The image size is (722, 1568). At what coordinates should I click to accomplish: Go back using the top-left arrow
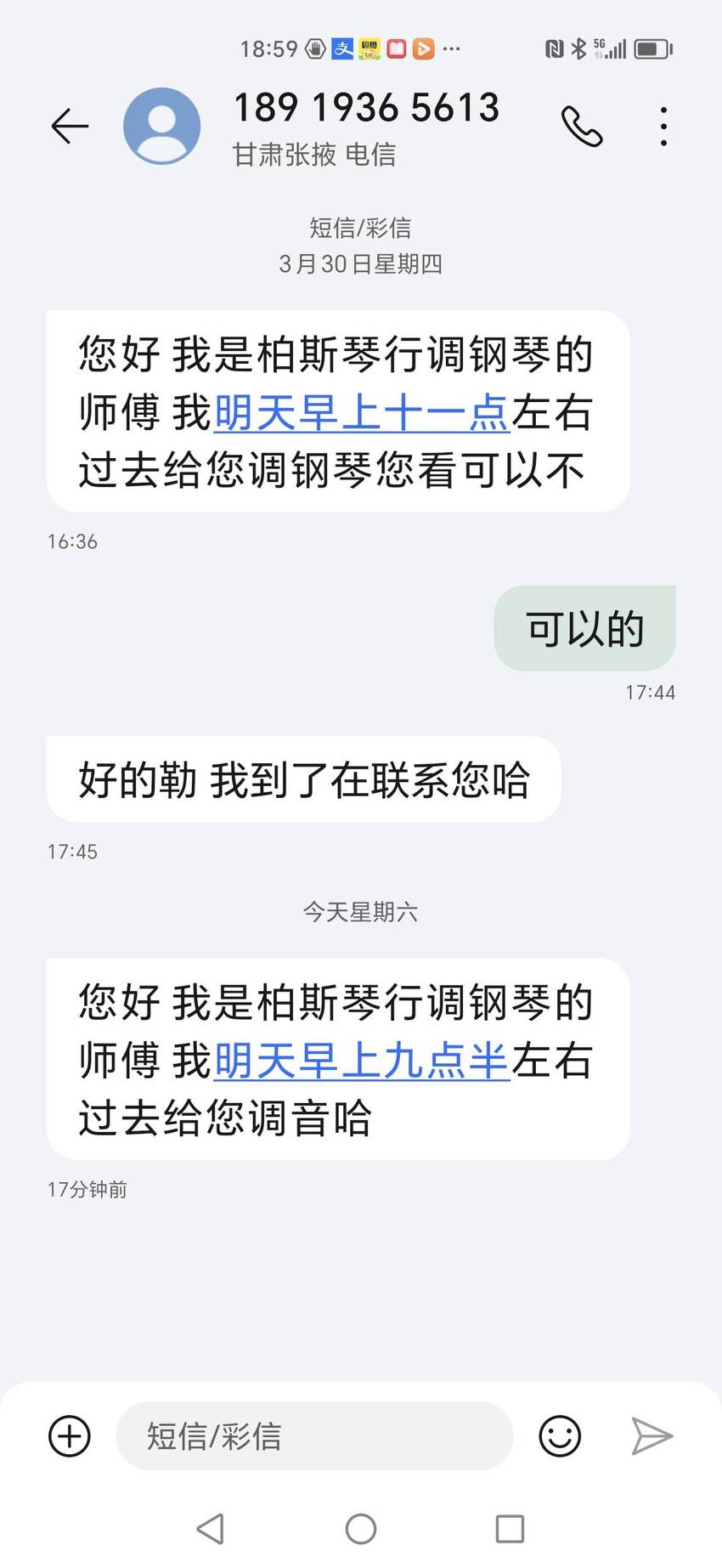tap(70, 127)
